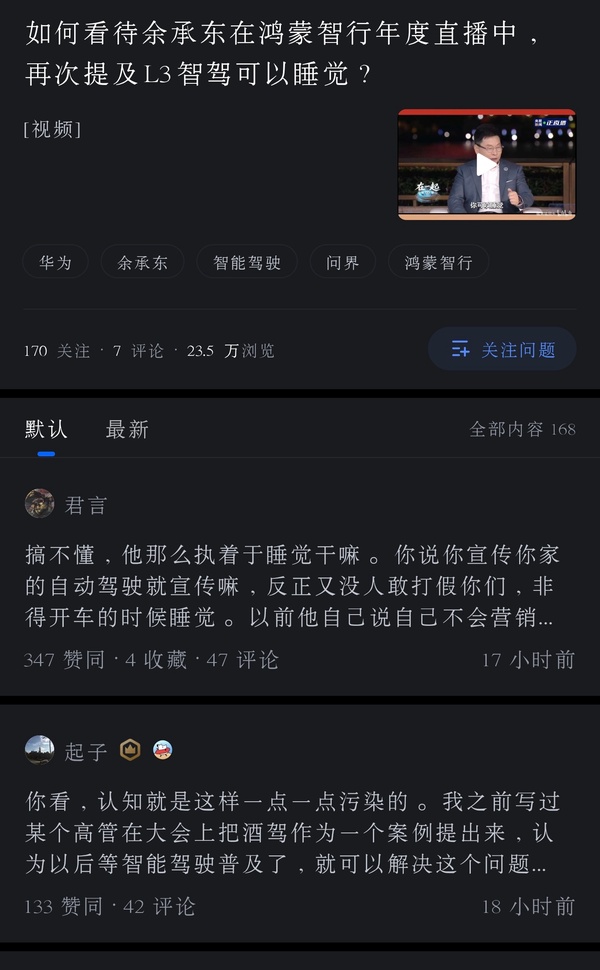This screenshot has height=970, width=600.
Task: Open the 问界 topic chip
Action: [342, 263]
